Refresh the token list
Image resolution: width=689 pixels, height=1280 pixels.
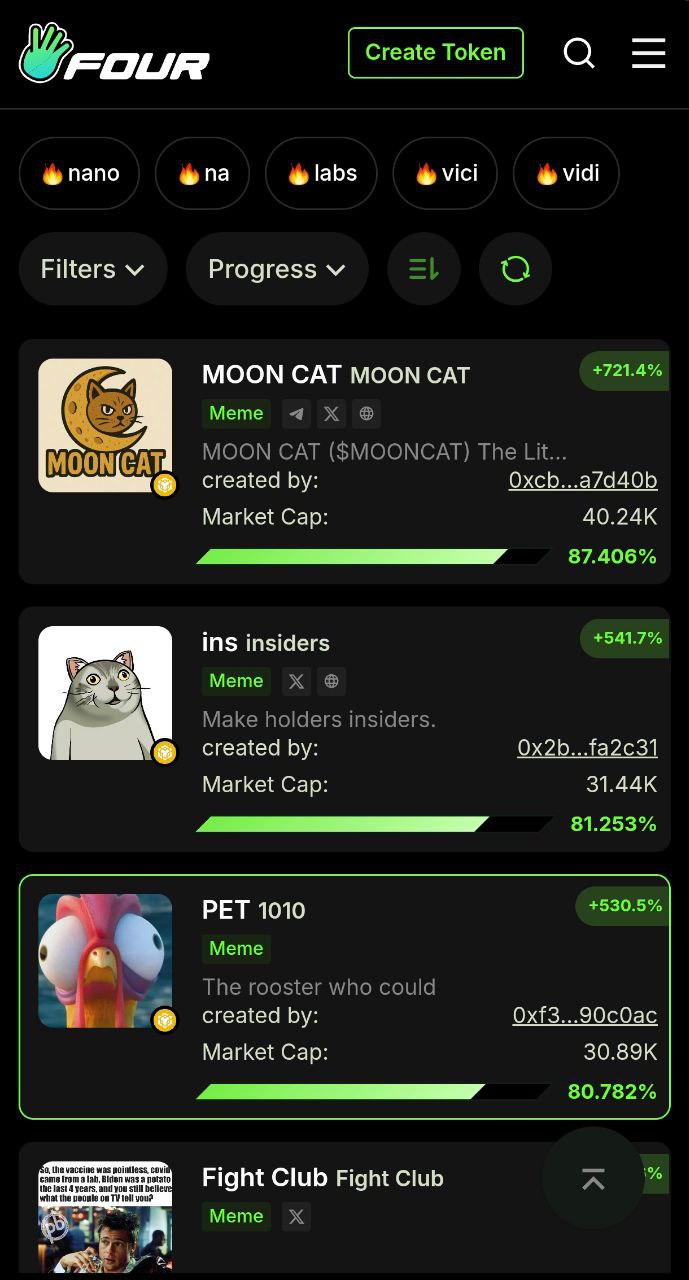[x=515, y=269]
